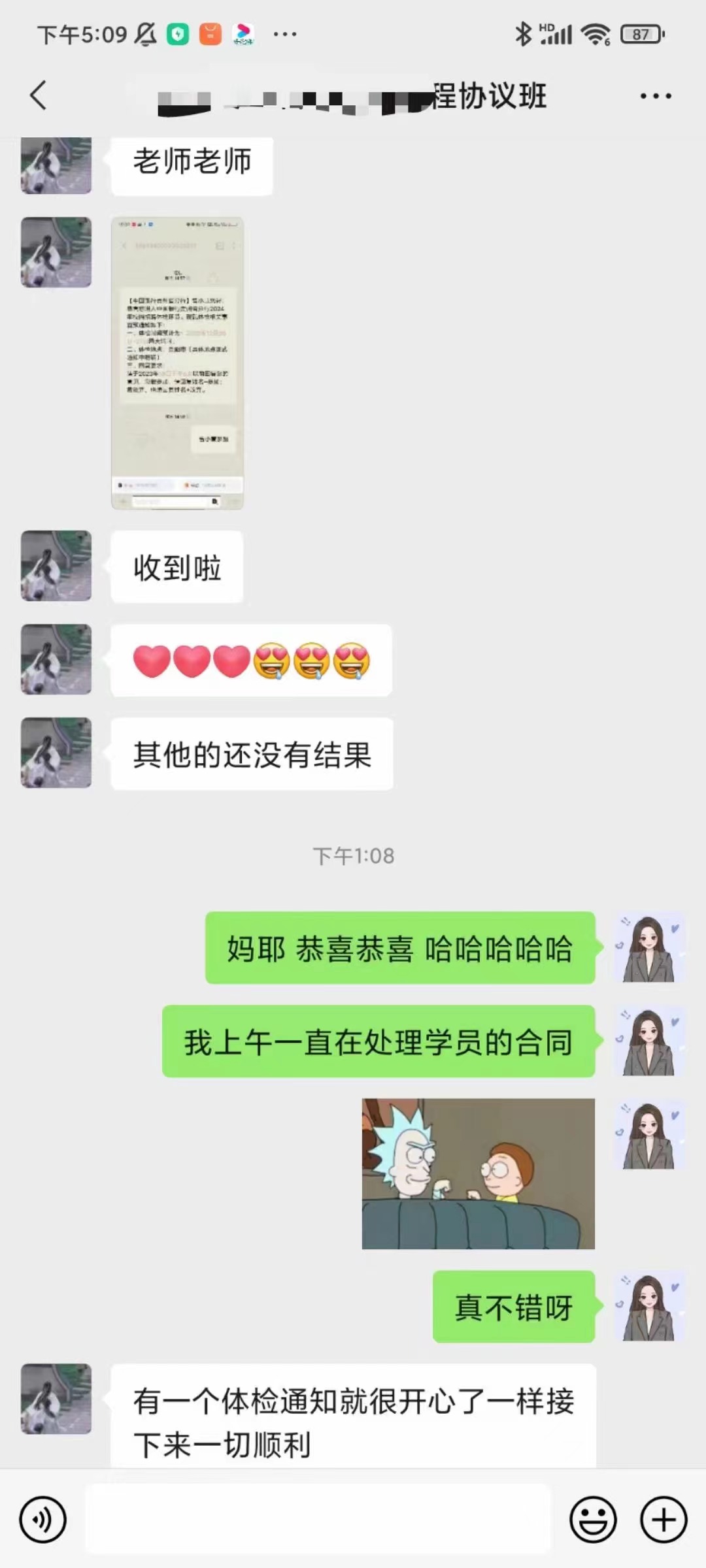Go back to the chat list

pos(39,95)
